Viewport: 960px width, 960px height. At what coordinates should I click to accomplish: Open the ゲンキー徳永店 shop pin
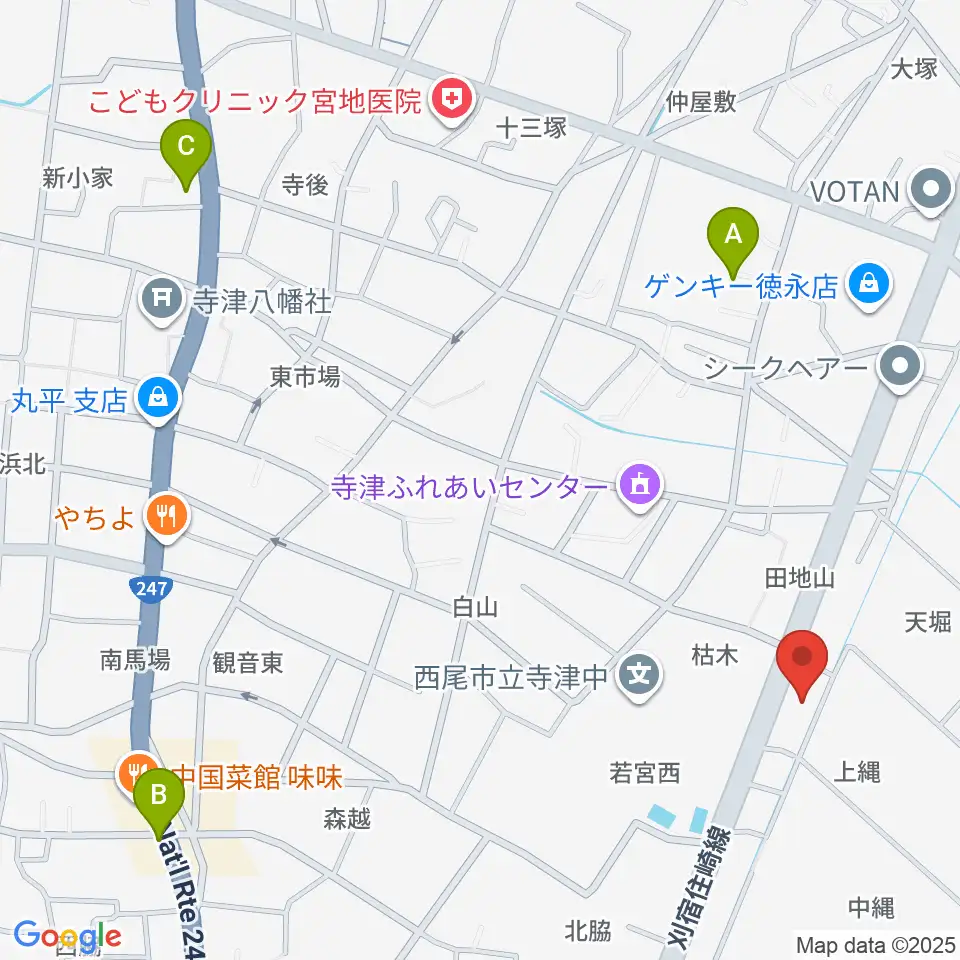(869, 286)
